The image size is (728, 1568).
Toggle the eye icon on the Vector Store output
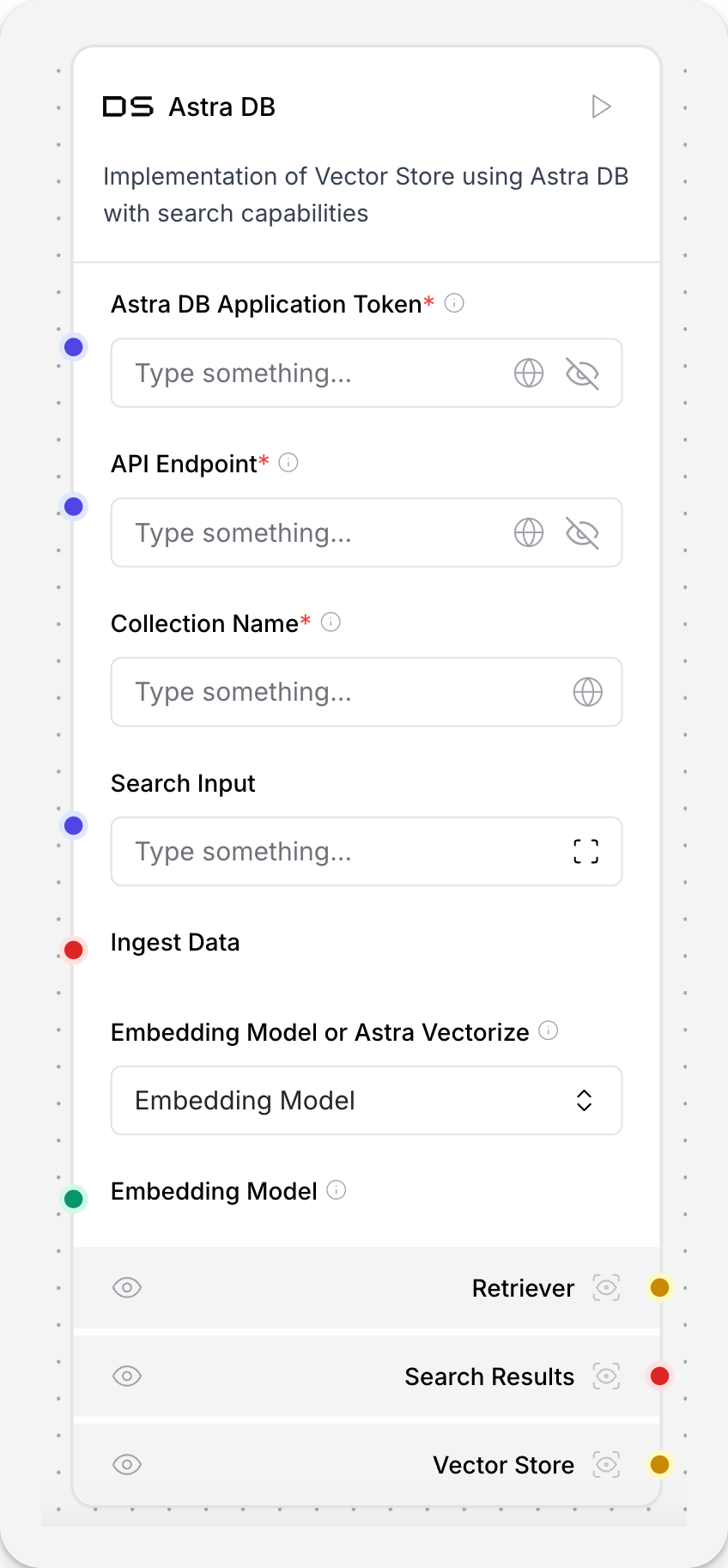127,1464
